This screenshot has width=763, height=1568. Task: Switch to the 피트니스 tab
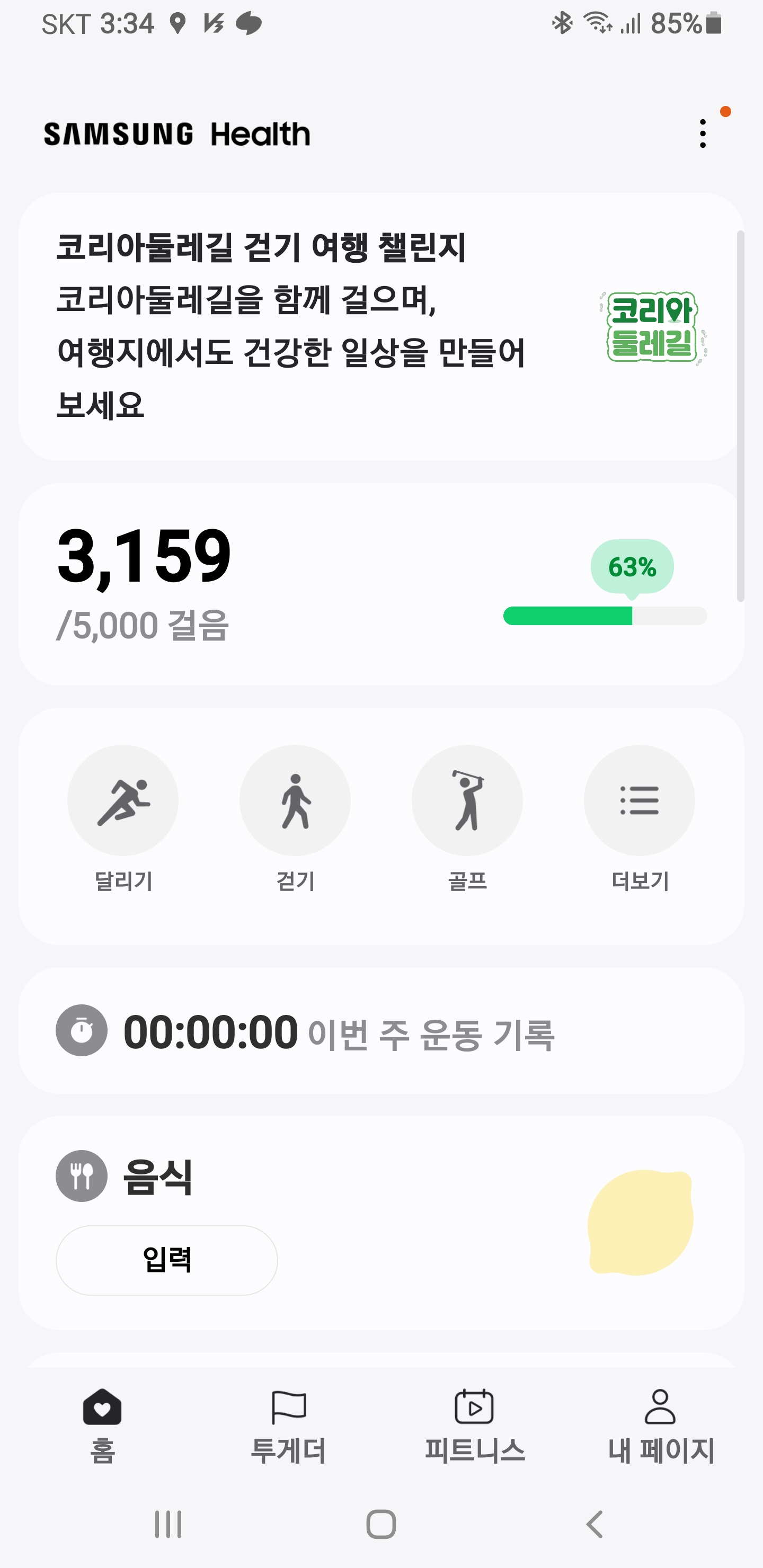tap(474, 1426)
